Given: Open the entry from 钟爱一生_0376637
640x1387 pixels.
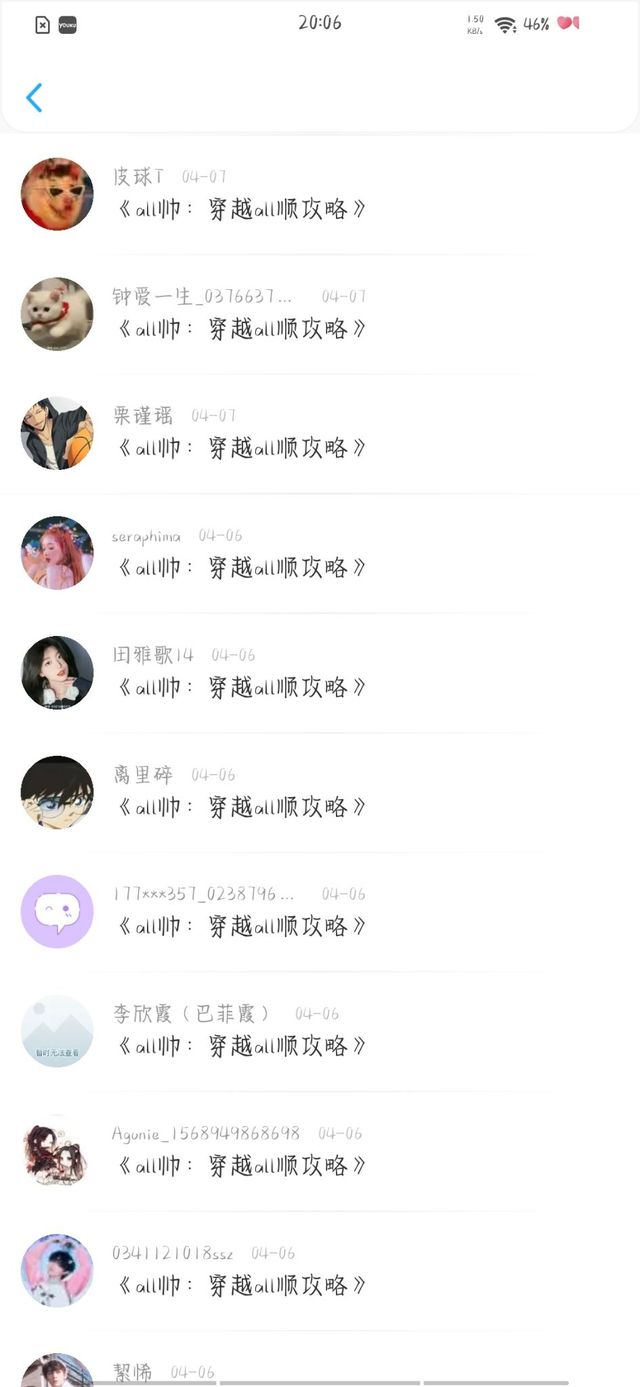Looking at the screenshot, I should click(320, 314).
